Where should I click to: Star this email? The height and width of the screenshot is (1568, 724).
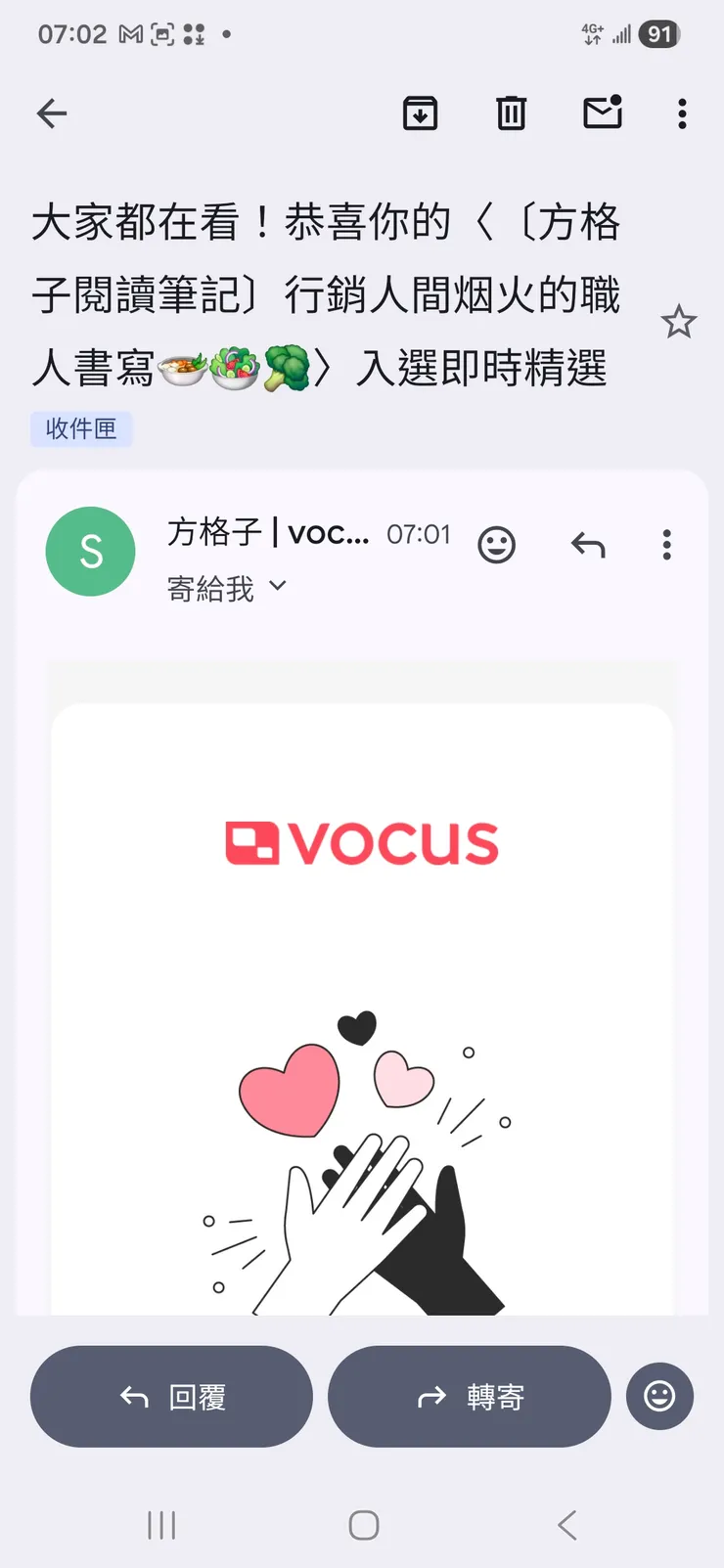pyautogui.click(x=678, y=322)
